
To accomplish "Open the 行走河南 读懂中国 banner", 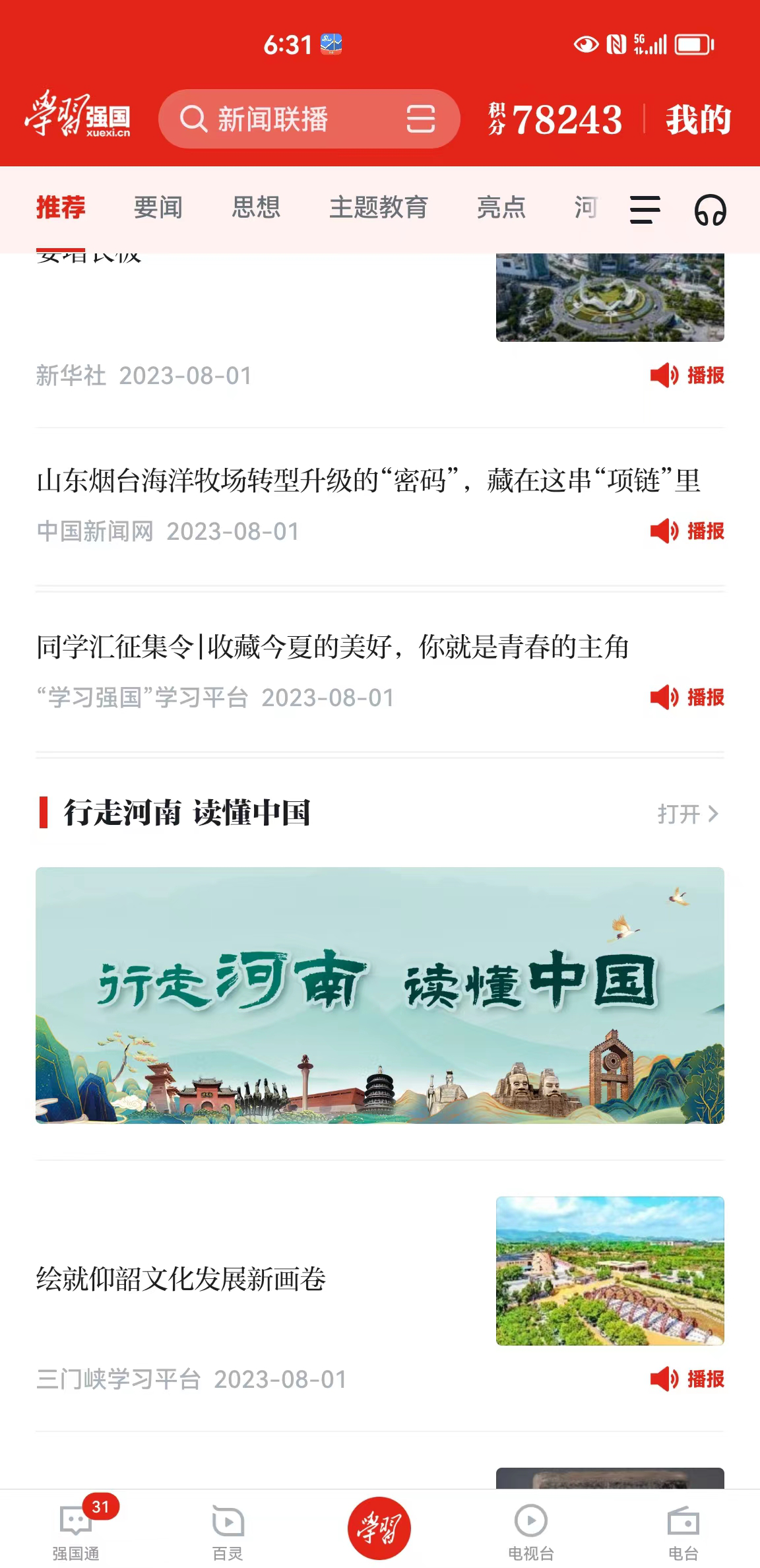I will tap(380, 995).
